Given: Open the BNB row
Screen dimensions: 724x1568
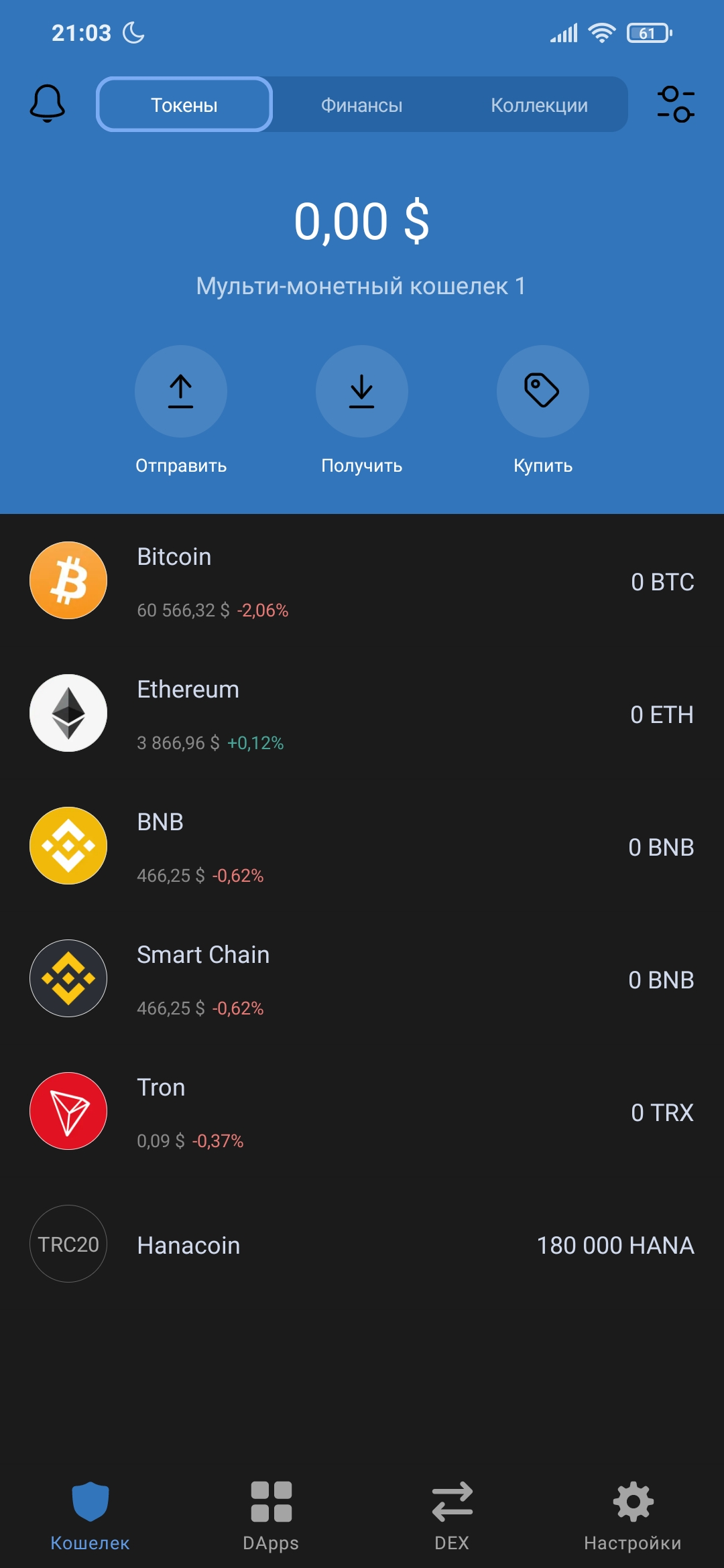Looking at the screenshot, I should point(362,846).
